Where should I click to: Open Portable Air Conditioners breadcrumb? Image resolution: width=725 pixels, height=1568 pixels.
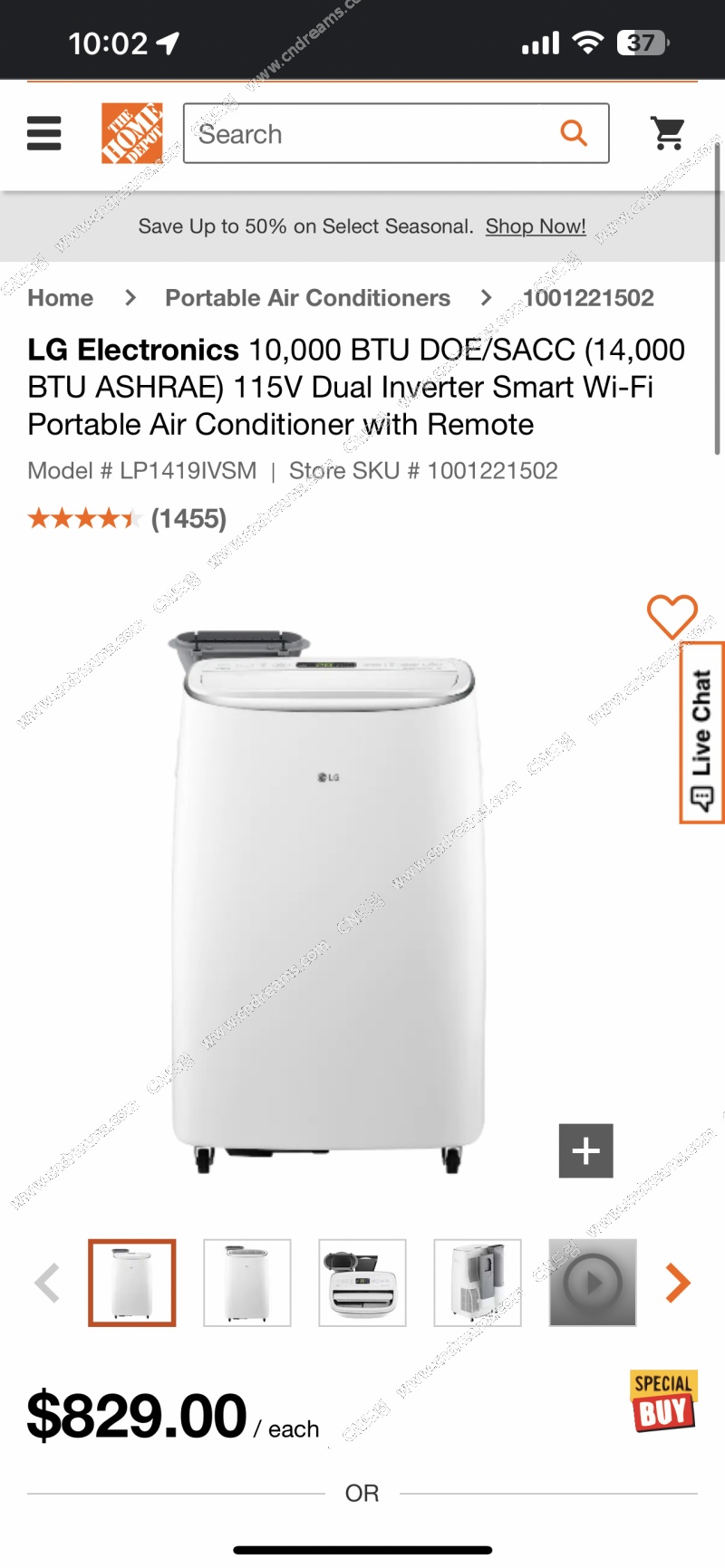[307, 298]
